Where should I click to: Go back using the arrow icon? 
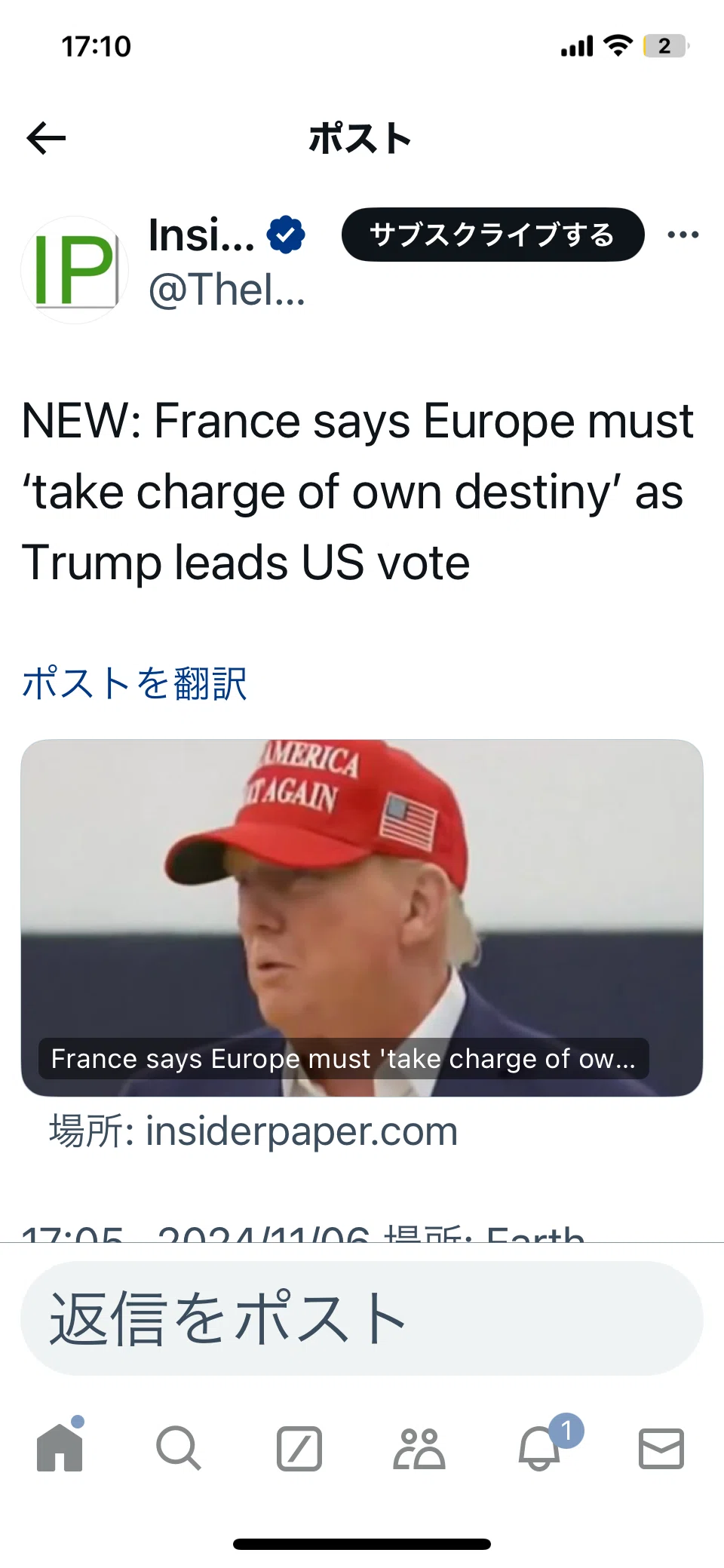(46, 138)
